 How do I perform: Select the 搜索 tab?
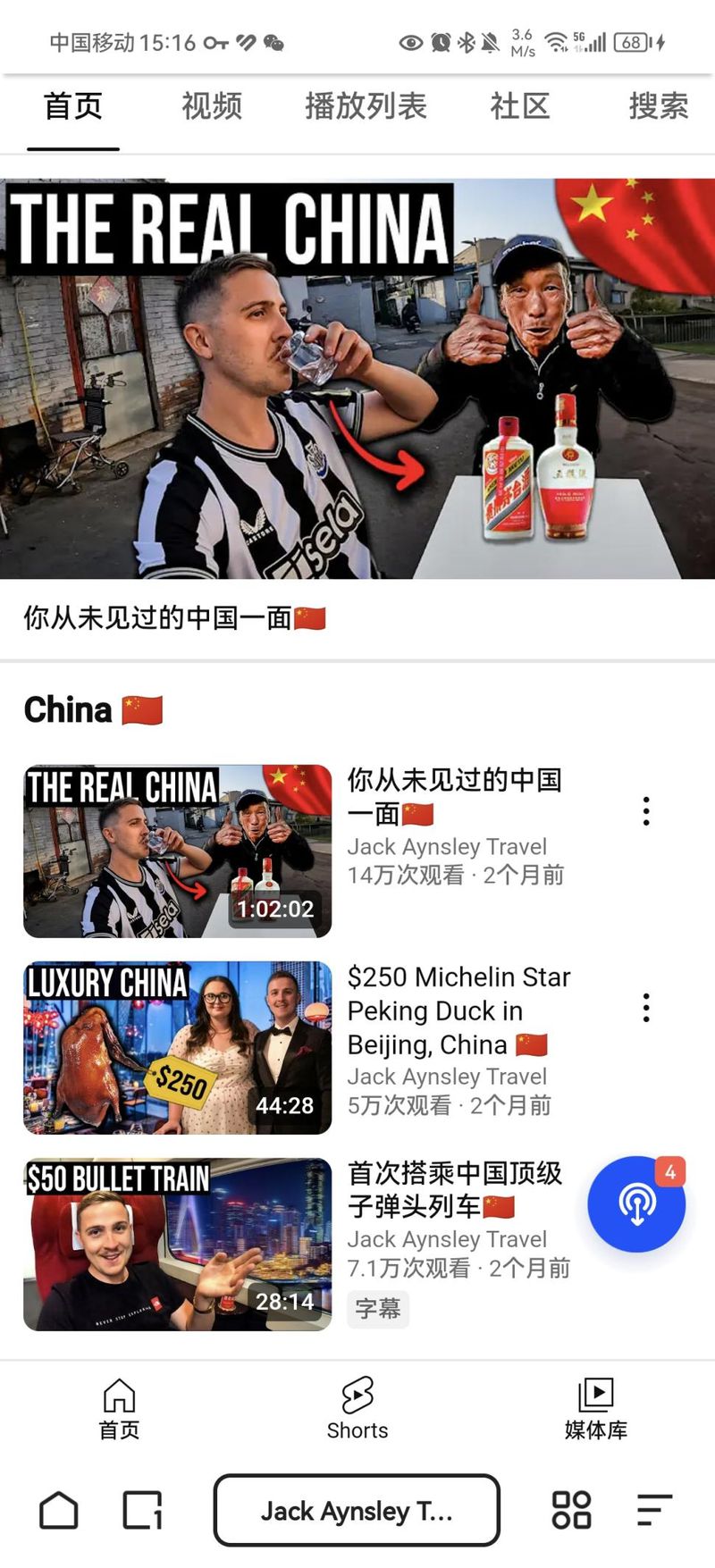coord(658,106)
